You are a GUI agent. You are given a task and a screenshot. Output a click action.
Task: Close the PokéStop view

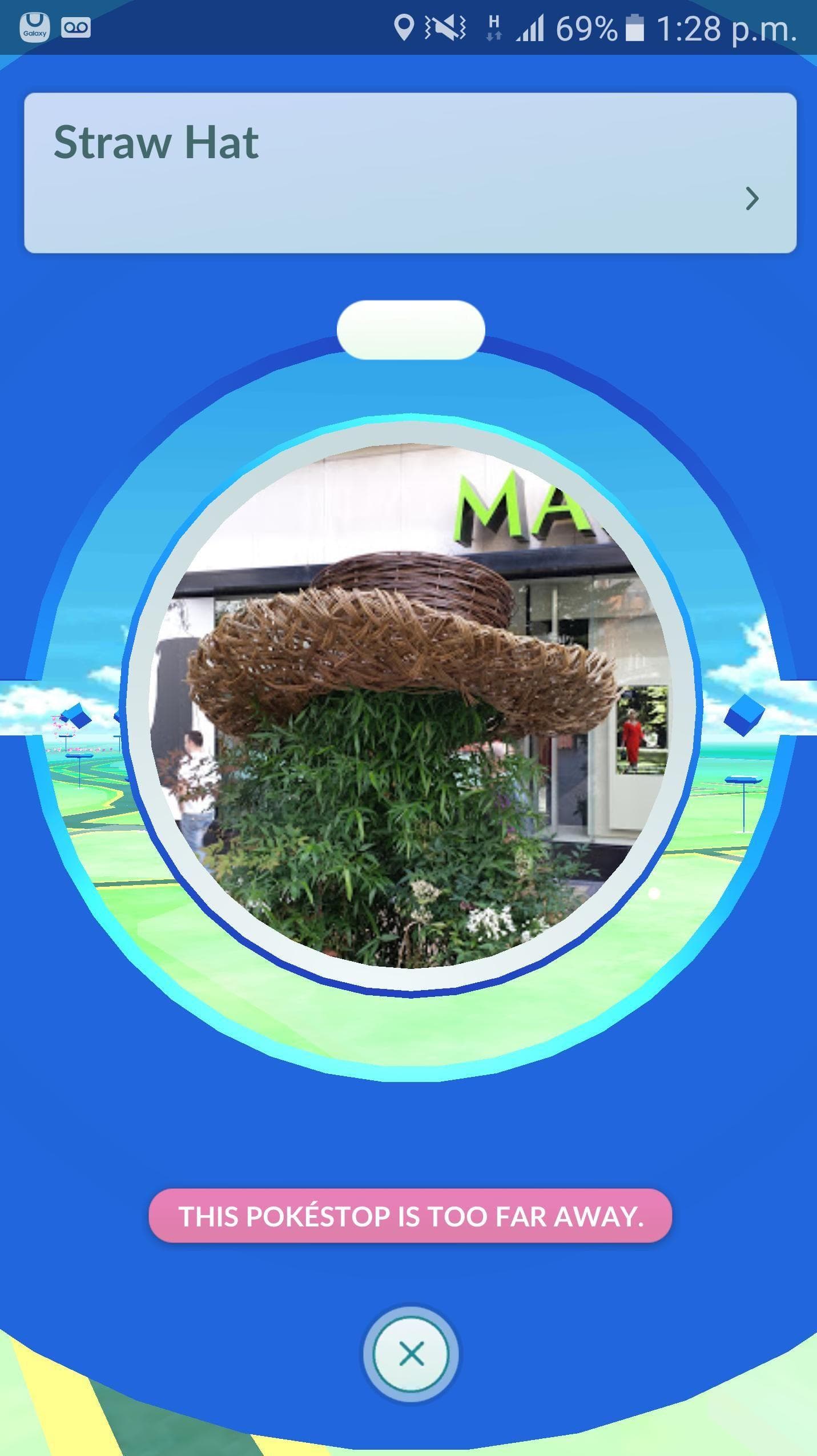pyautogui.click(x=411, y=1354)
